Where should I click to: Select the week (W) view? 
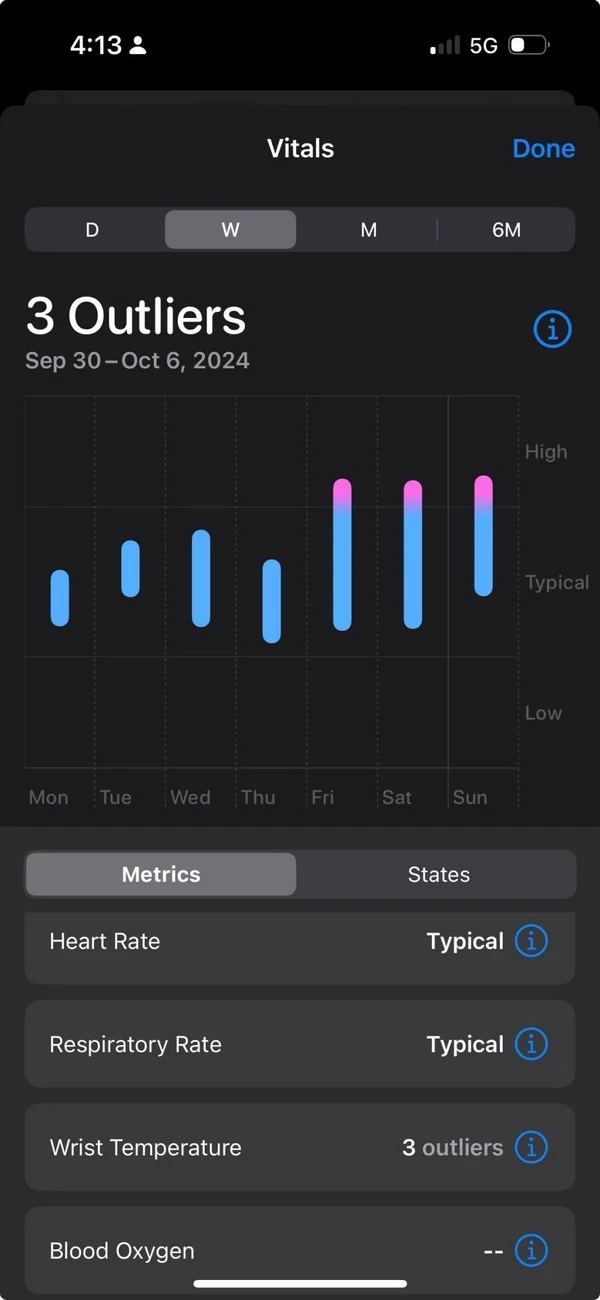(230, 230)
